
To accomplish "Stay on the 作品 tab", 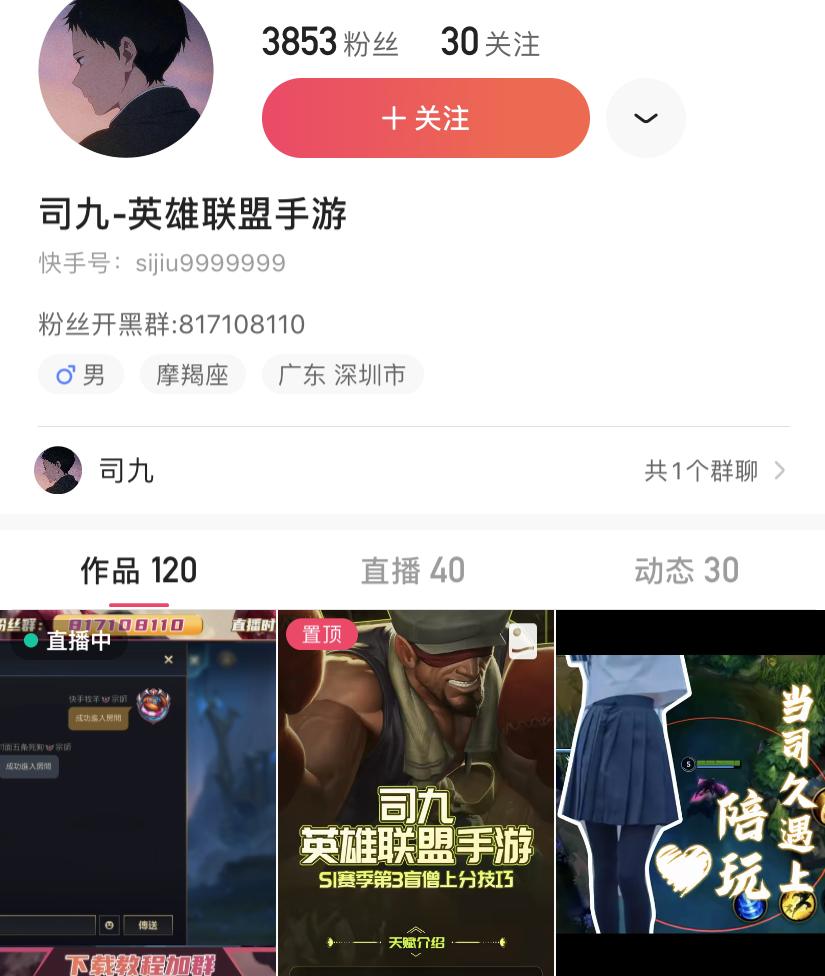I will 138,570.
